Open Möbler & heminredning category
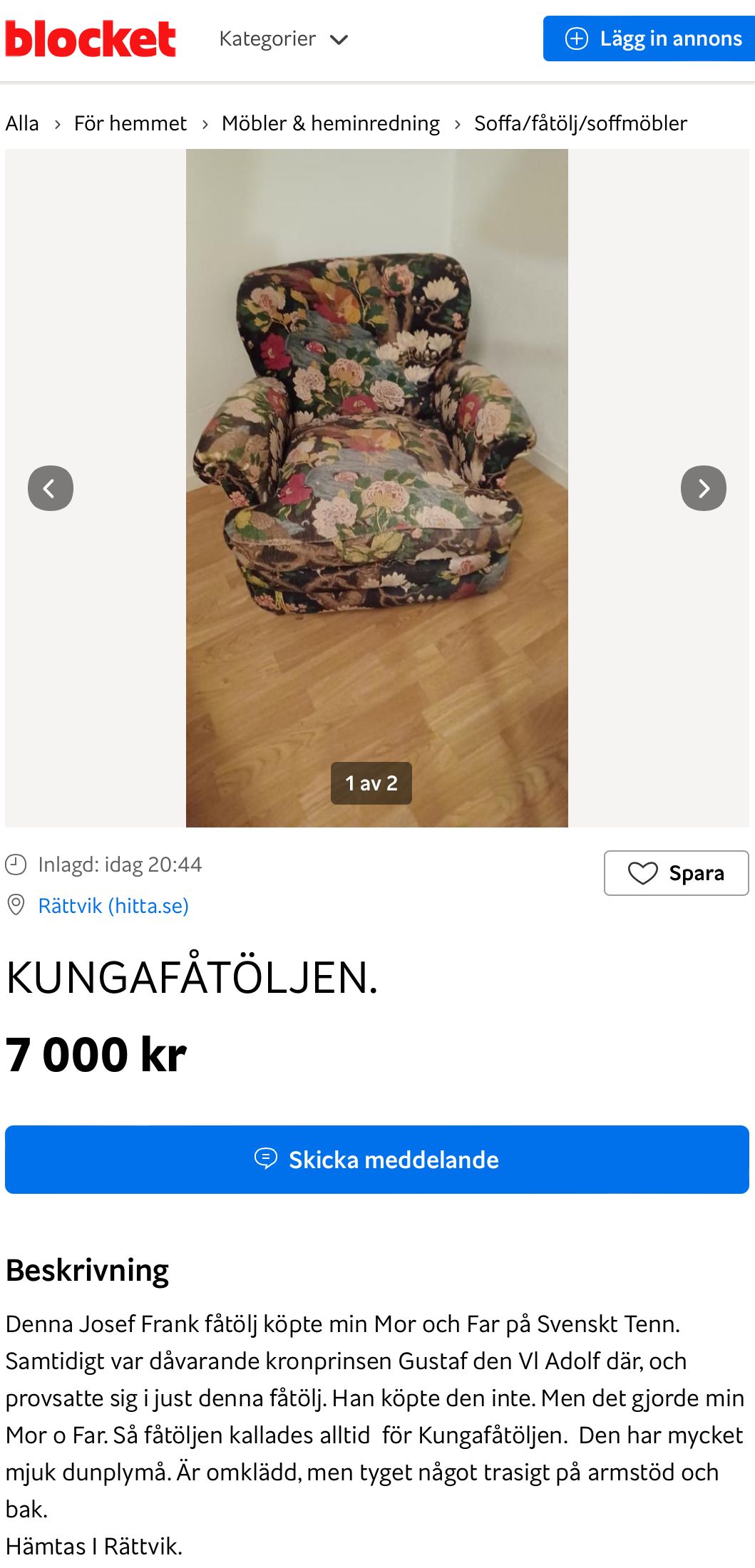This screenshot has width=755, height=1568. [331, 123]
